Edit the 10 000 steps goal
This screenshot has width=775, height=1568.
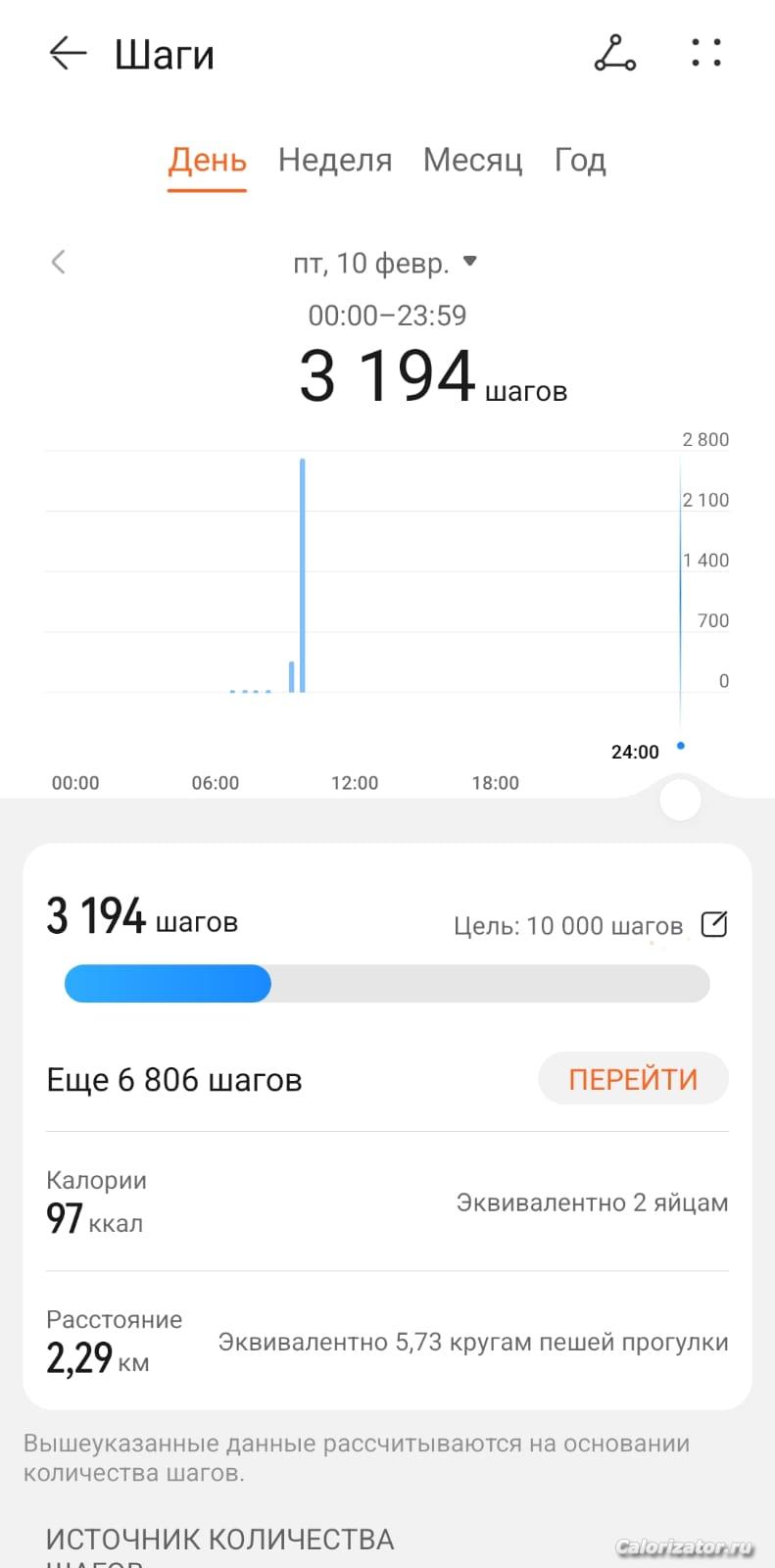pos(714,924)
